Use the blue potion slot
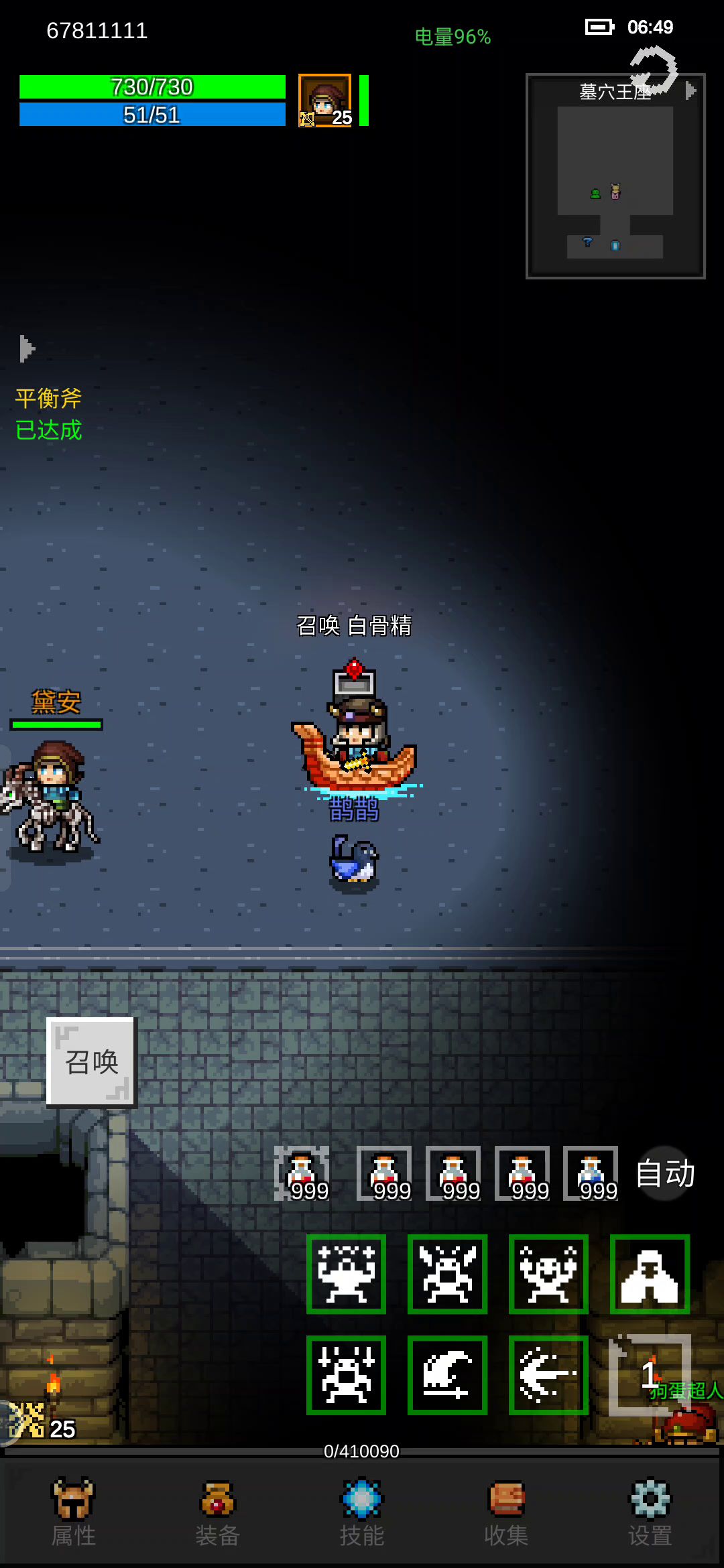Image resolution: width=724 pixels, height=1568 pixels. [591, 1173]
